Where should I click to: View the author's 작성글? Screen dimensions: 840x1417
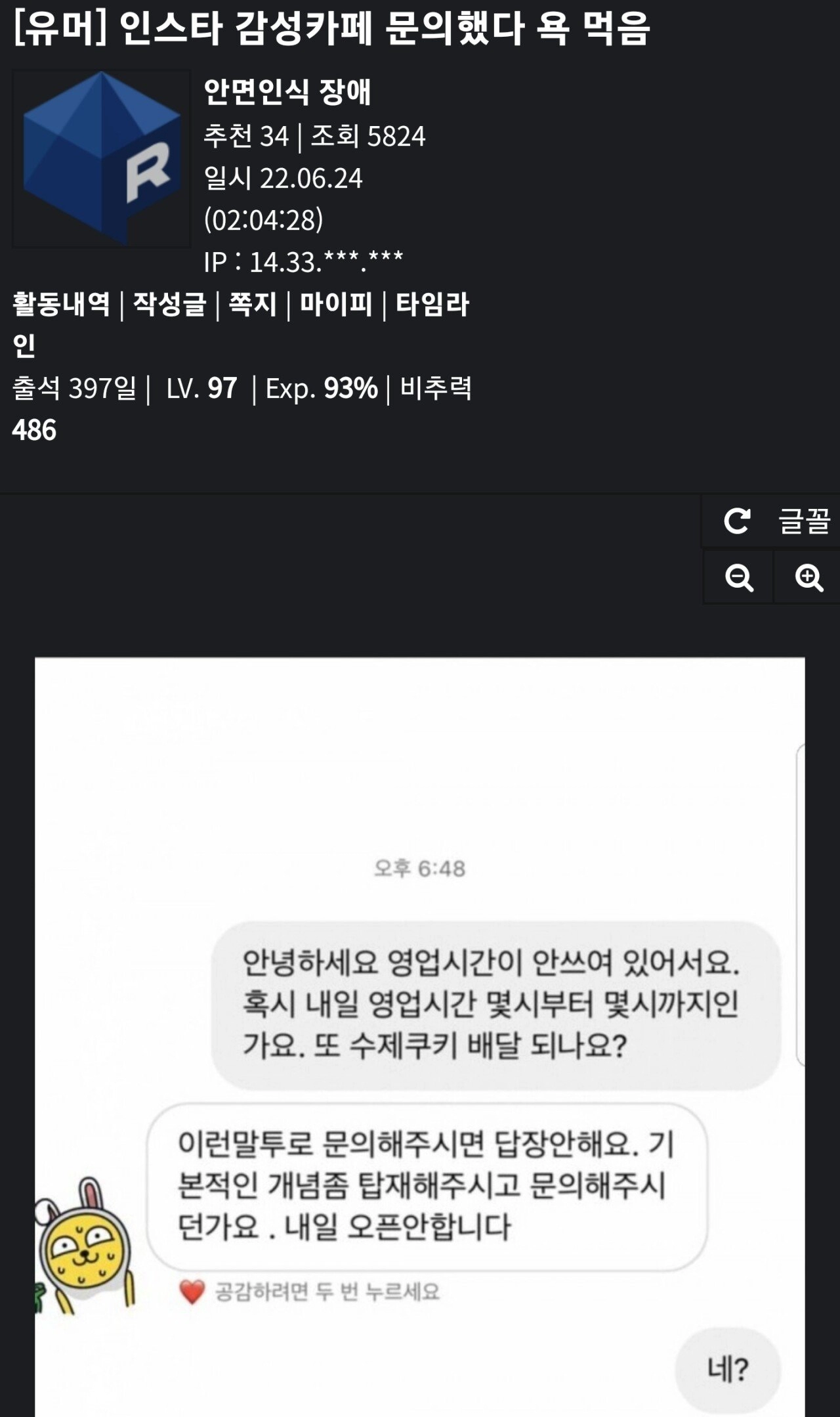[169, 305]
